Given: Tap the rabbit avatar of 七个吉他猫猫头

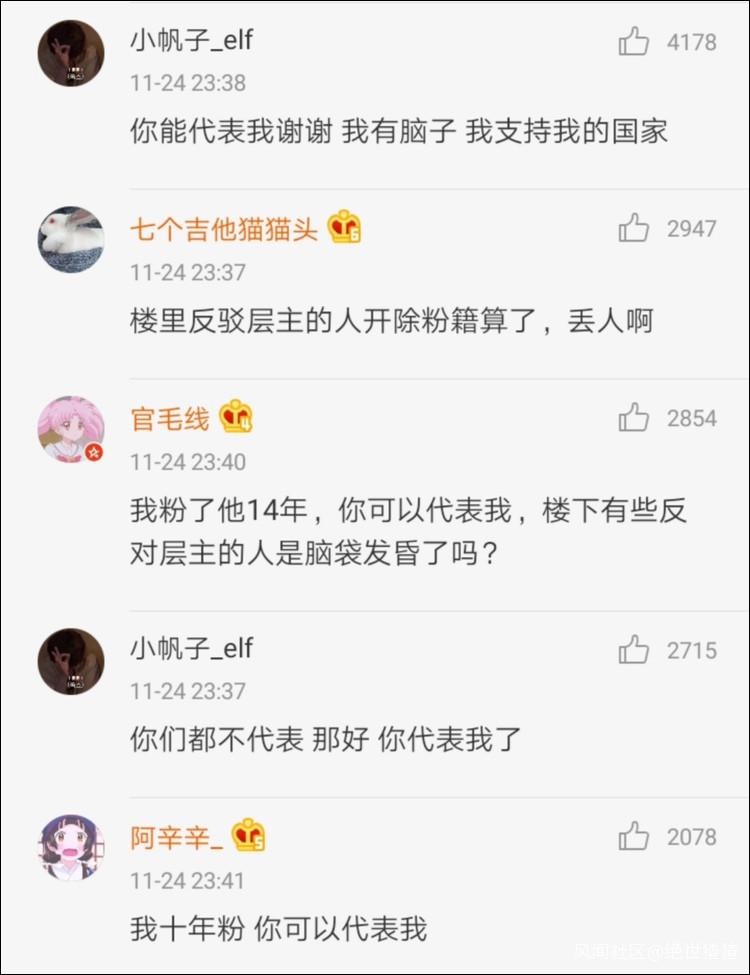Looking at the screenshot, I should tap(71, 240).
